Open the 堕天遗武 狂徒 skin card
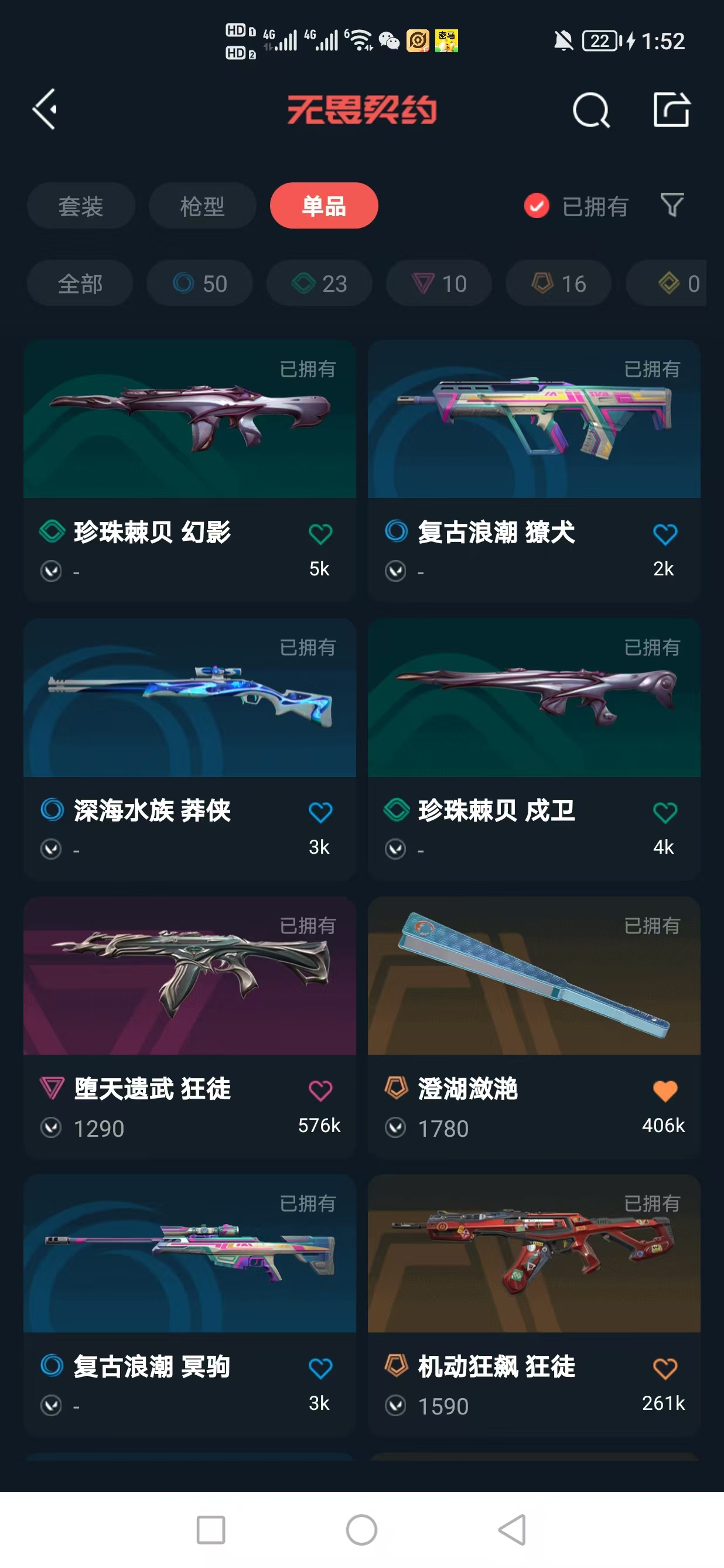This screenshot has height=1568, width=724. (189, 976)
